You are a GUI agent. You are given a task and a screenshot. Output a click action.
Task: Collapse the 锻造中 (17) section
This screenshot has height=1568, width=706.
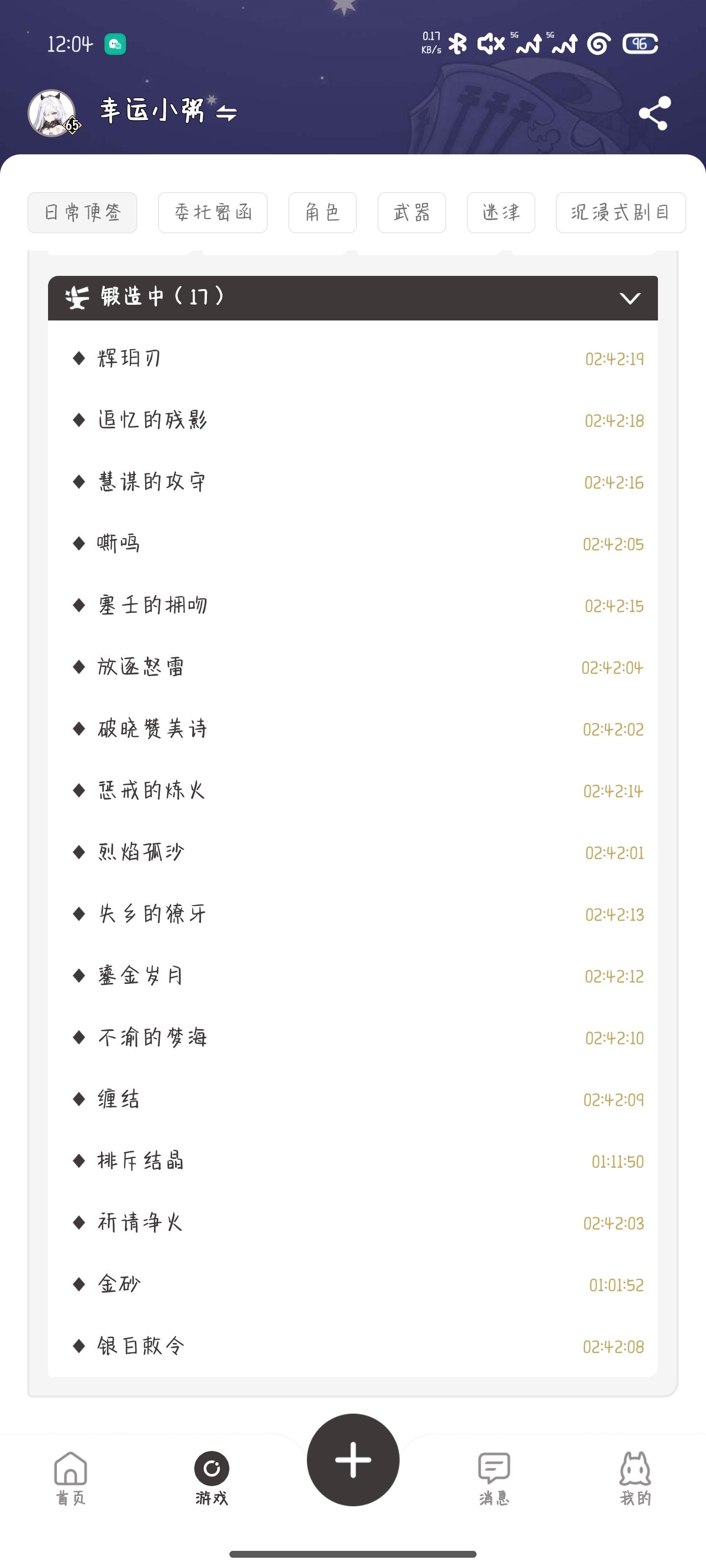(x=630, y=298)
